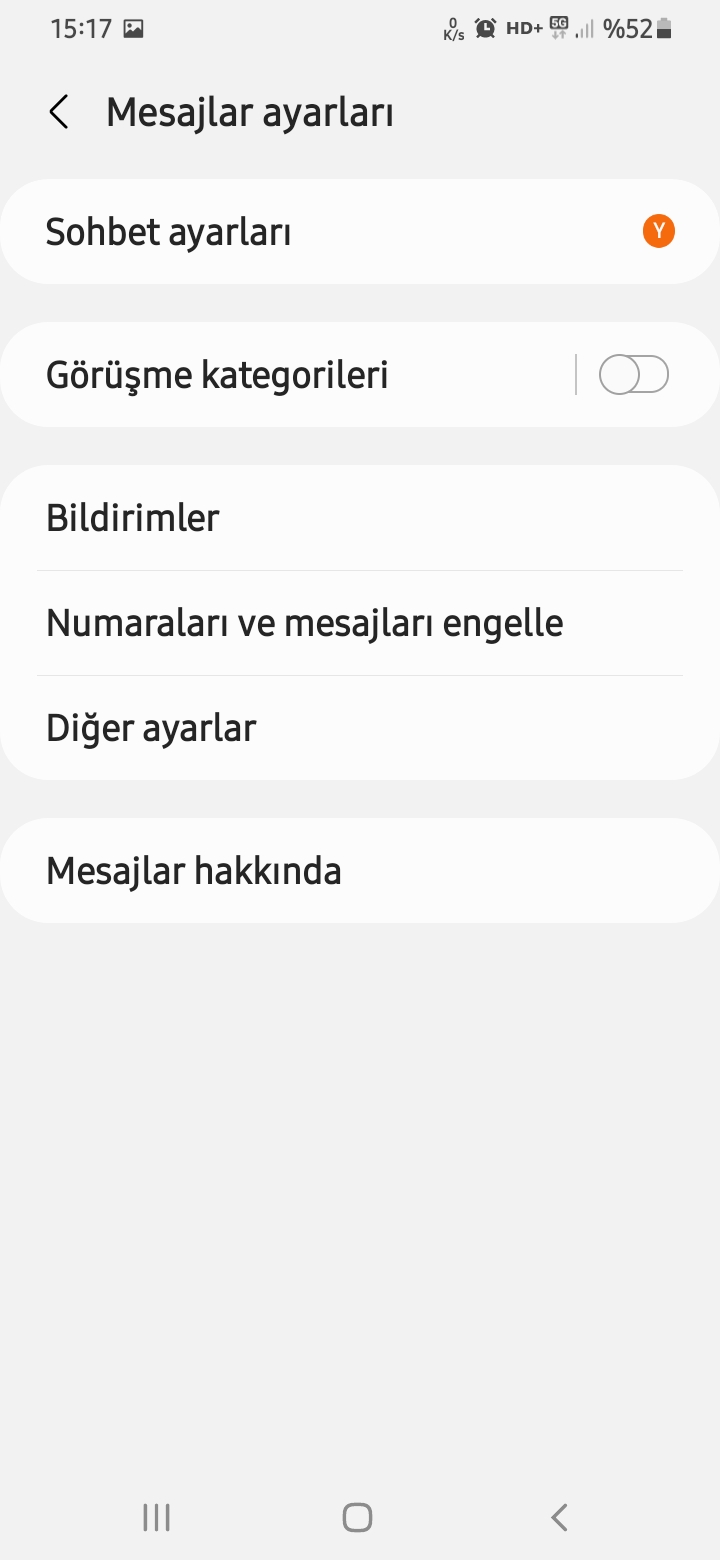Image resolution: width=720 pixels, height=1560 pixels.
Task: Open Mesajlar hakkında
Action: pos(360,871)
